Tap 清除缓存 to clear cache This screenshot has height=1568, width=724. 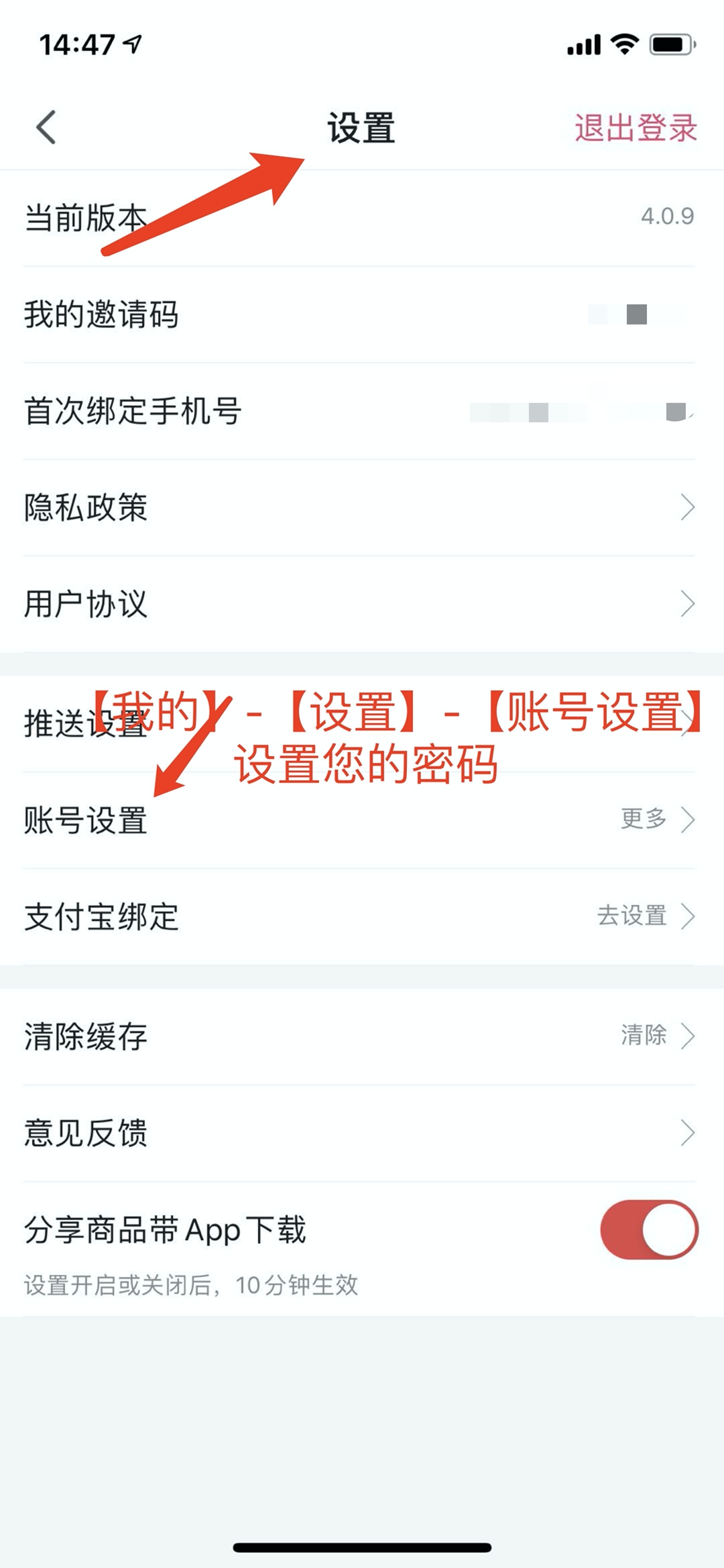(x=362, y=1036)
